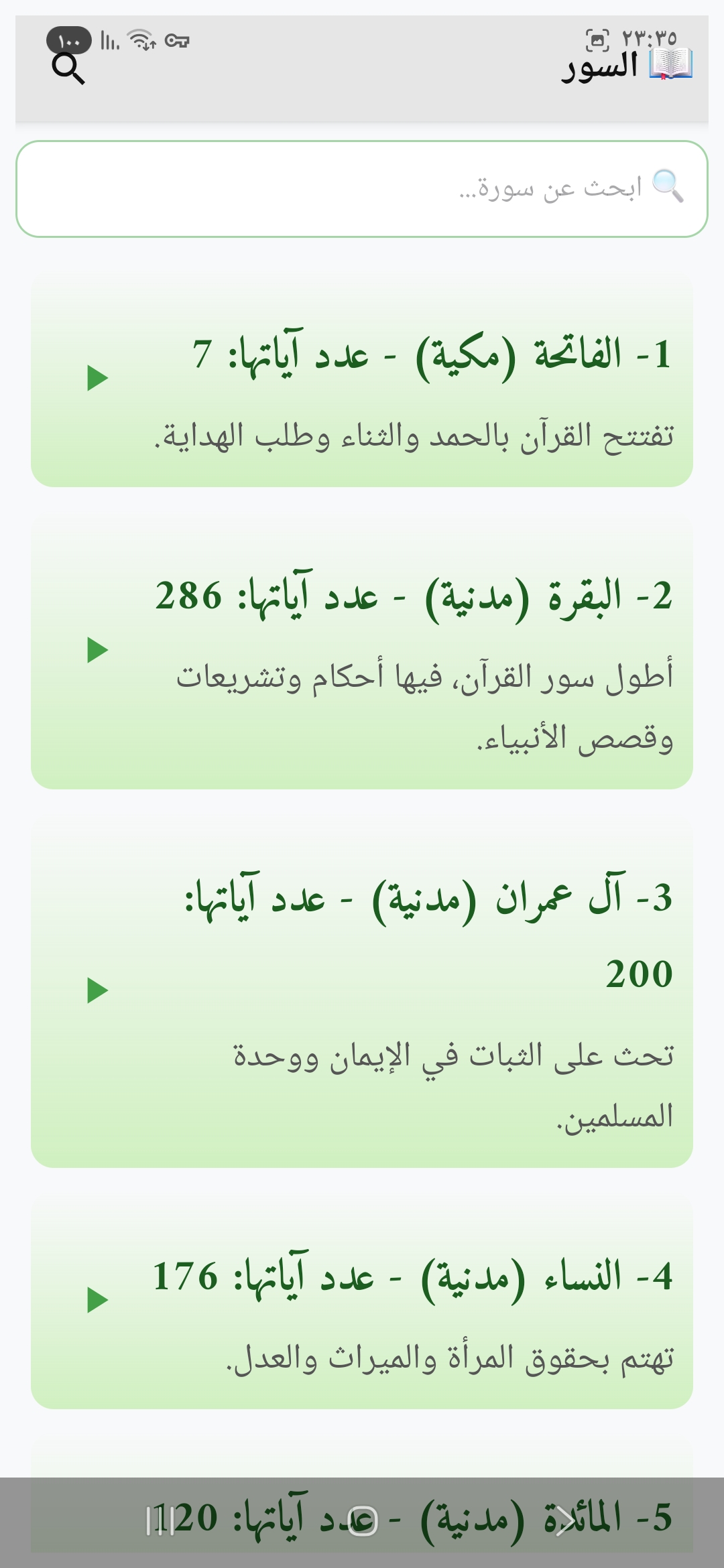Play Surah الفاتحة

point(97,378)
